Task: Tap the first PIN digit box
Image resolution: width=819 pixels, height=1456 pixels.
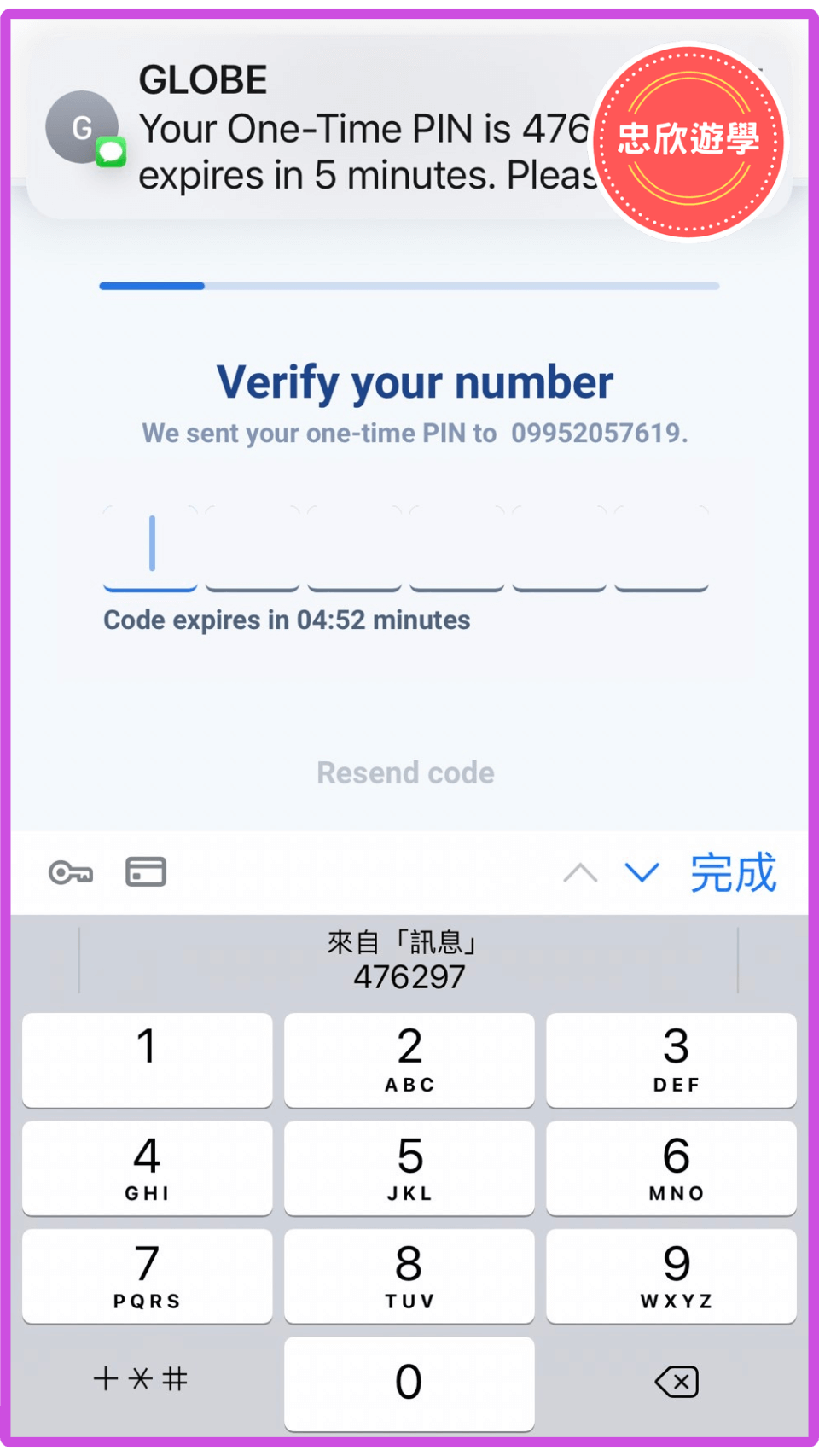Action: [150, 546]
